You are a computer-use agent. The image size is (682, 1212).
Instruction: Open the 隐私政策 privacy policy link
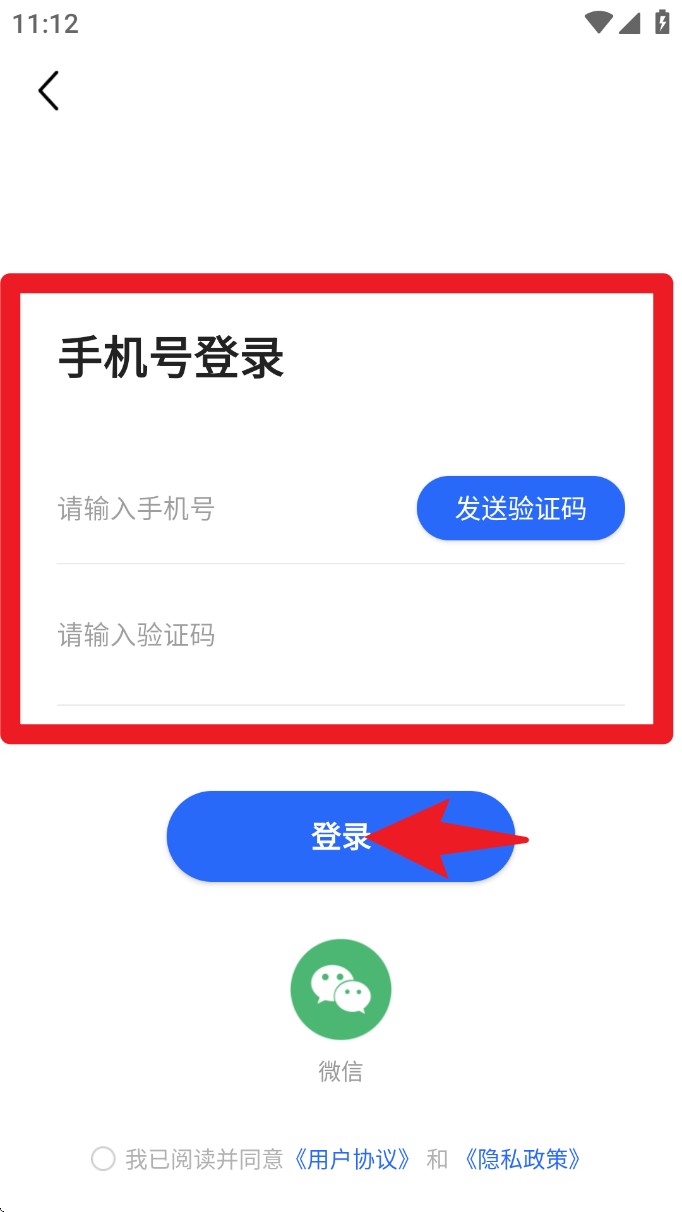tap(522, 1159)
